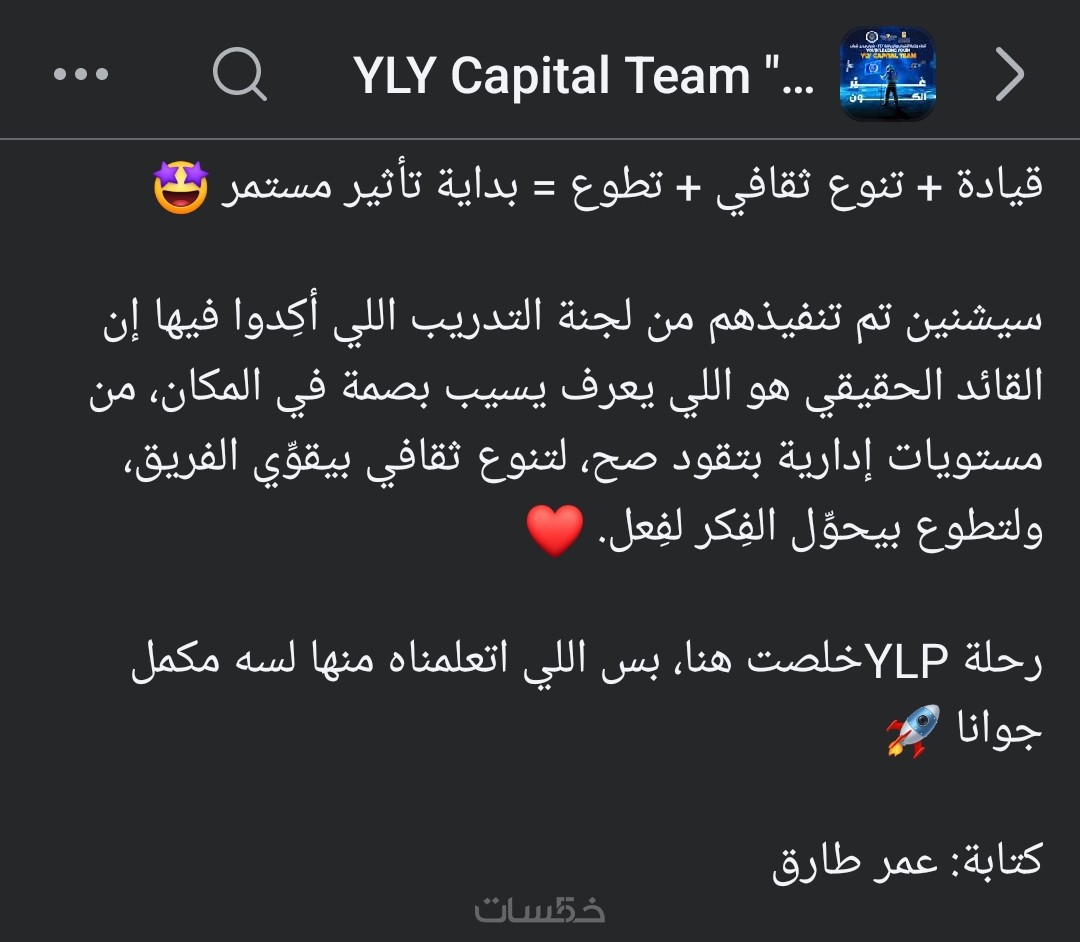Go back using the header arrow
The width and height of the screenshot is (1080, 942).
point(1010,75)
